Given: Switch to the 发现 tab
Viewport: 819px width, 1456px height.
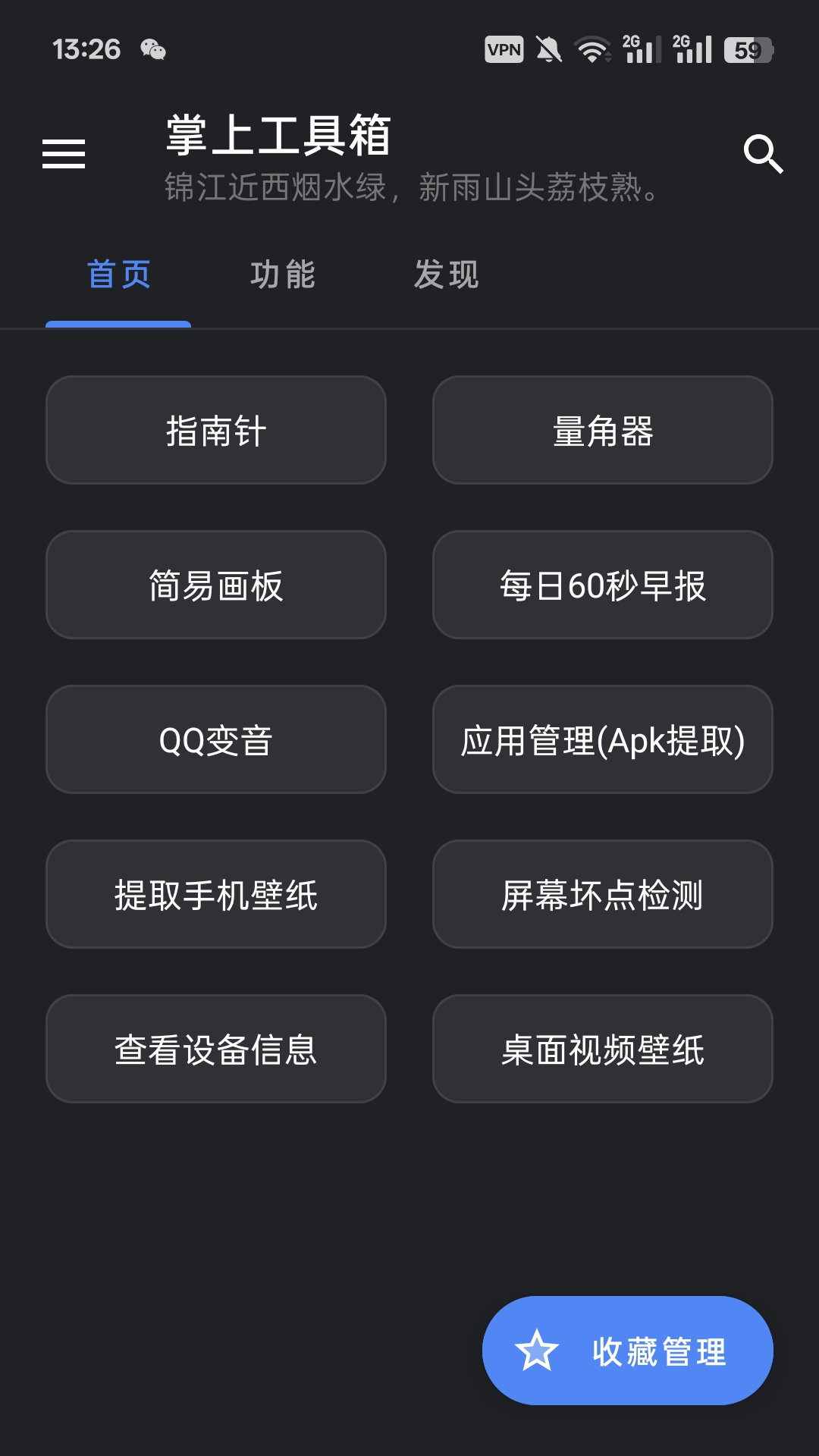Looking at the screenshot, I should (x=447, y=276).
